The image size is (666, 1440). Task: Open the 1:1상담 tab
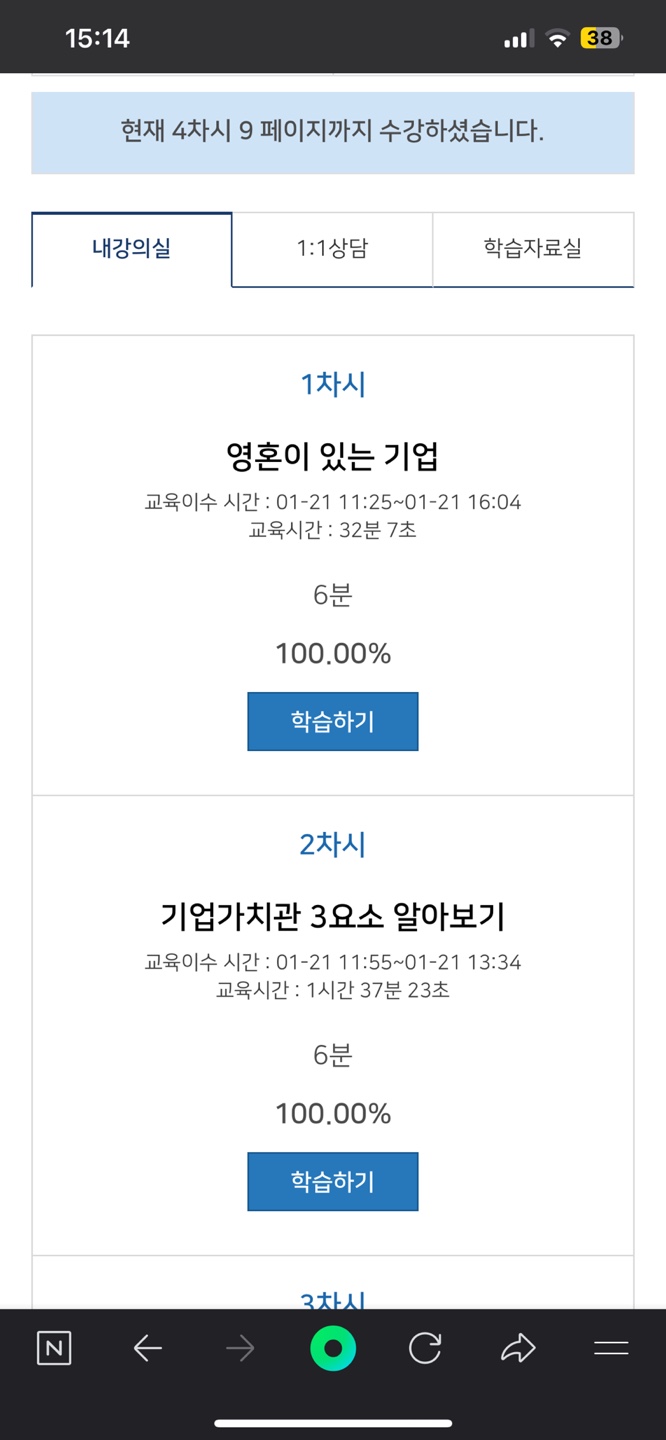[332, 249]
